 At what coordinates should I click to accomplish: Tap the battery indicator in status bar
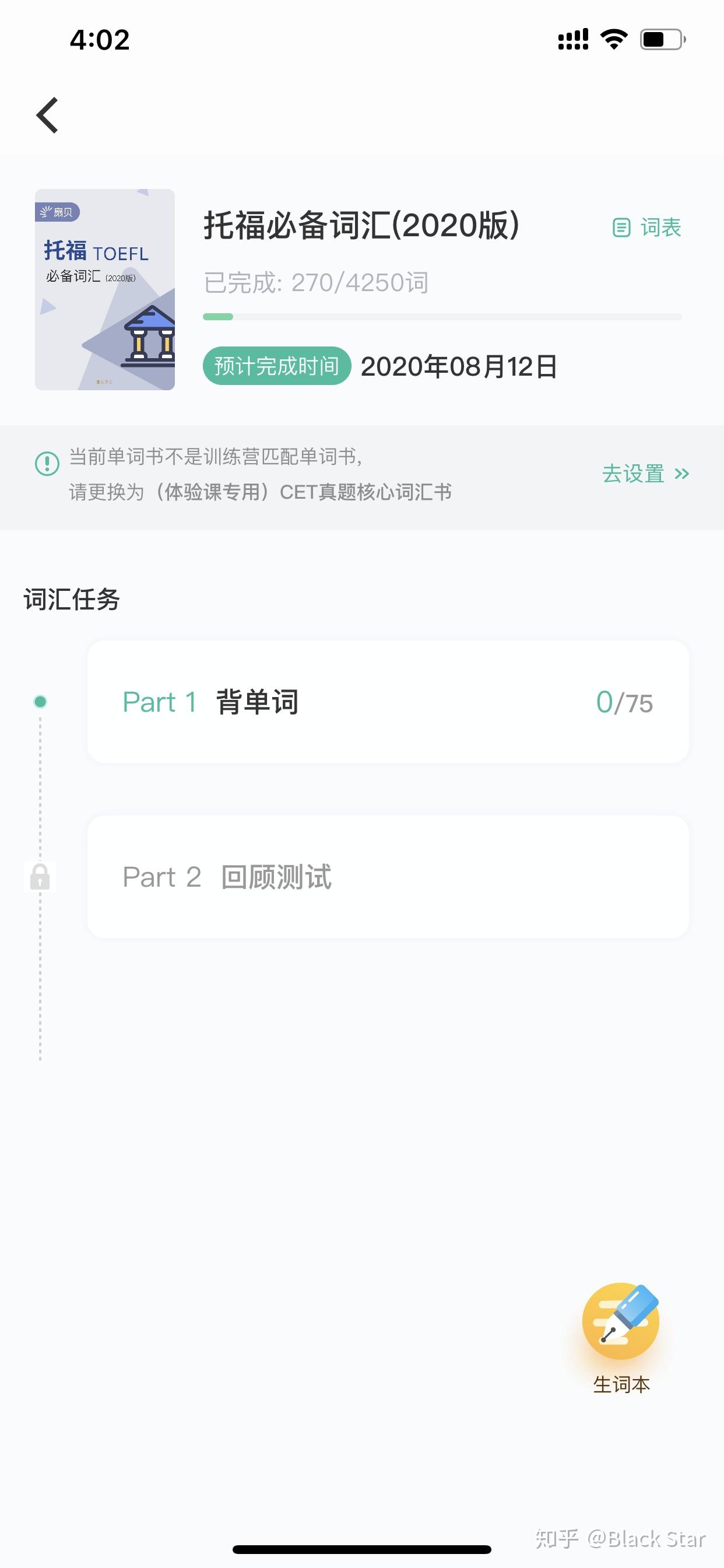tap(663, 38)
